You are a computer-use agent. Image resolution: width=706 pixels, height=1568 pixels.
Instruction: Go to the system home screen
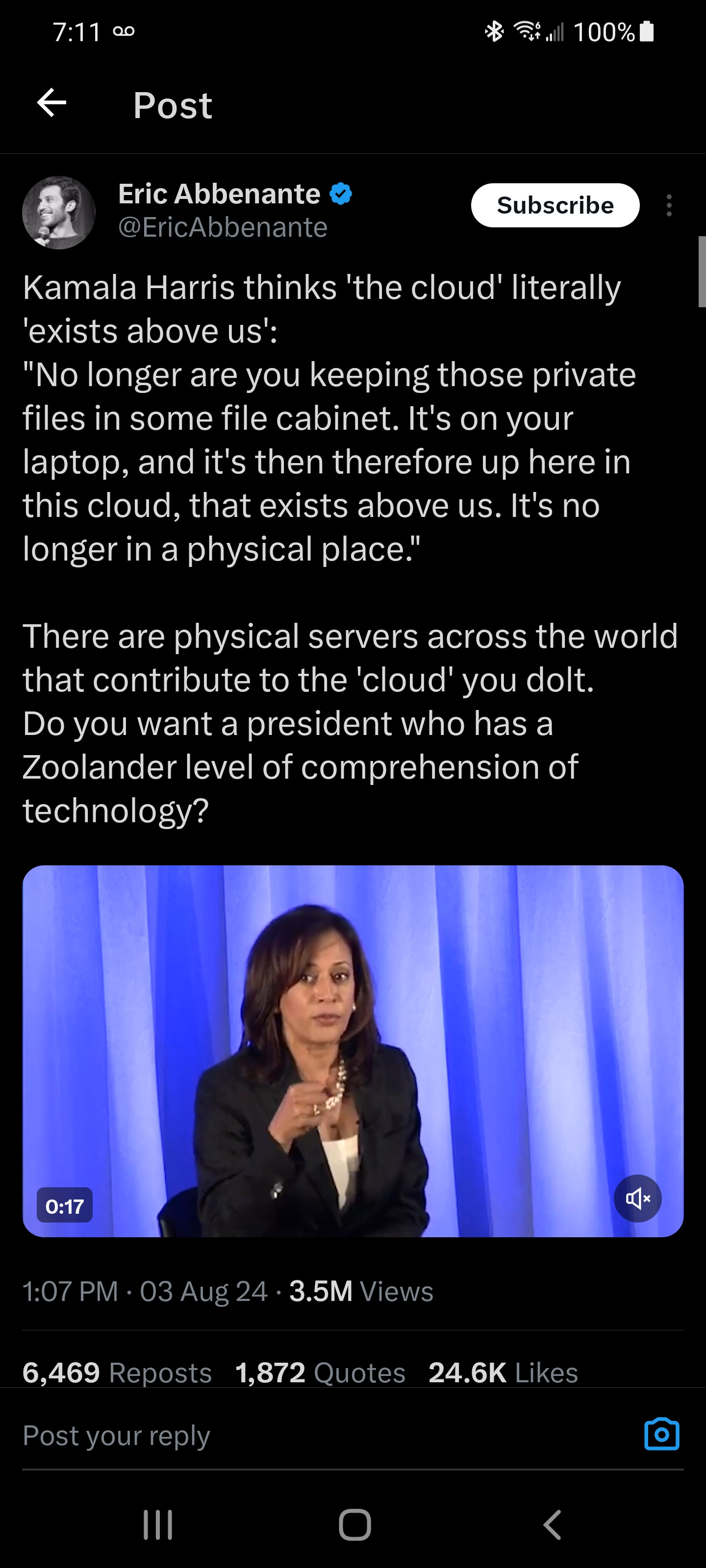click(x=354, y=1524)
